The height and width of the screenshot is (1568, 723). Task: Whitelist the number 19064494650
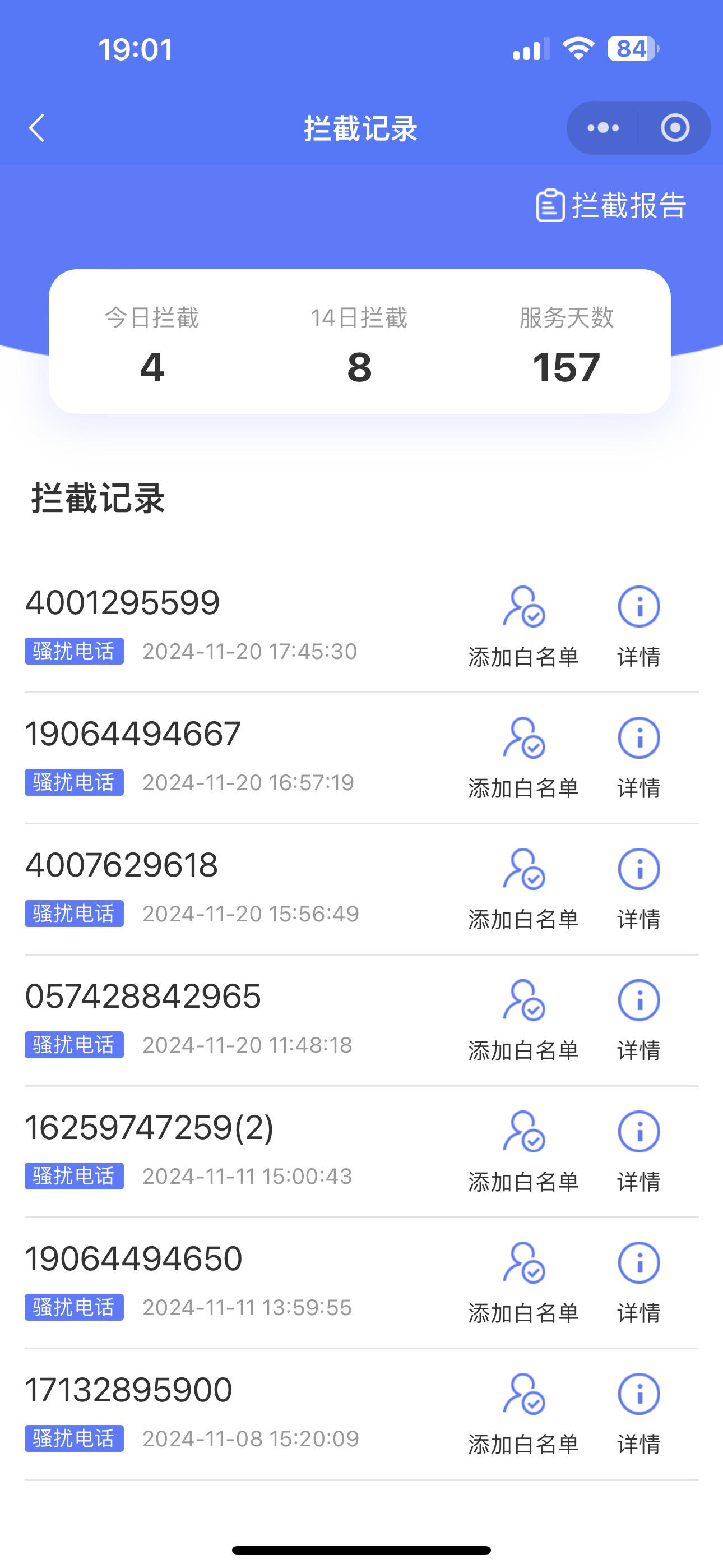tap(523, 1283)
